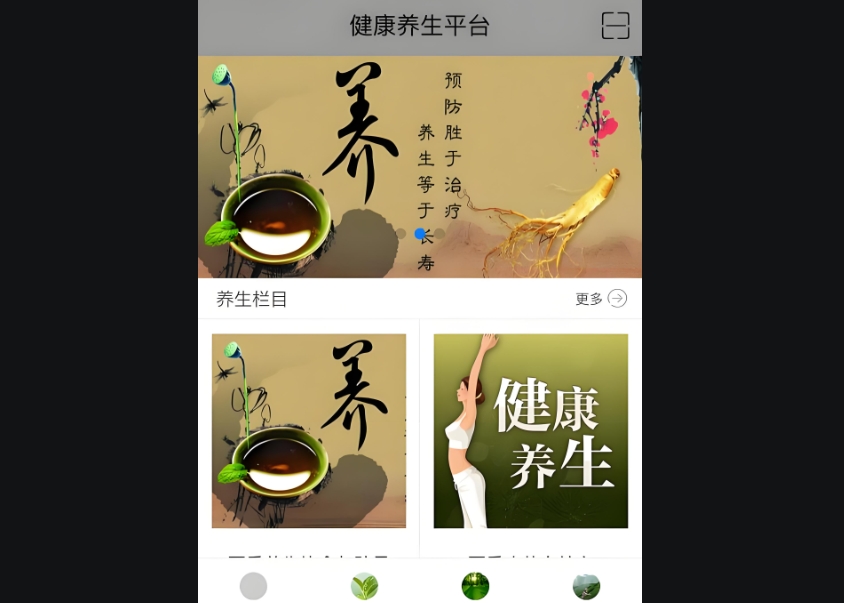Select the blue banner page indicator dot
Image resolution: width=844 pixels, height=603 pixels.
(420, 234)
